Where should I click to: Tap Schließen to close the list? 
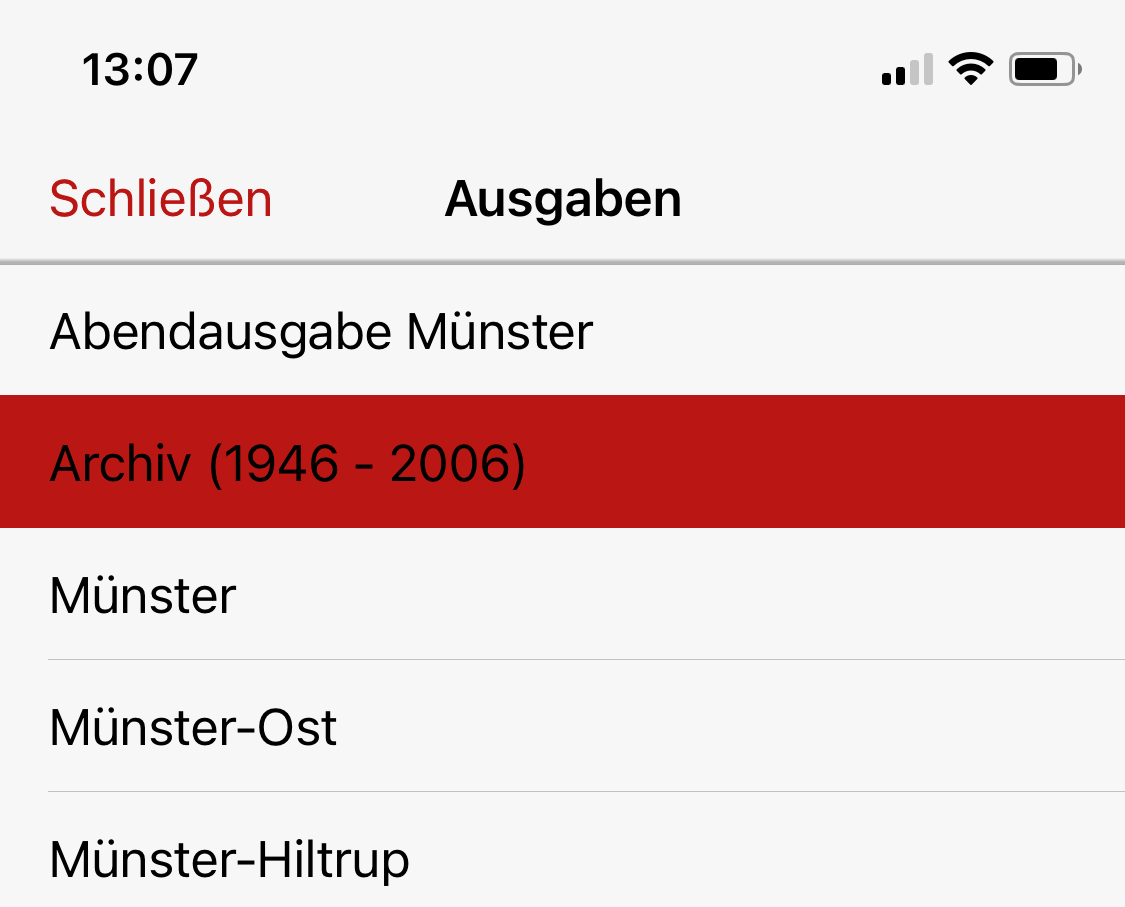(x=161, y=199)
